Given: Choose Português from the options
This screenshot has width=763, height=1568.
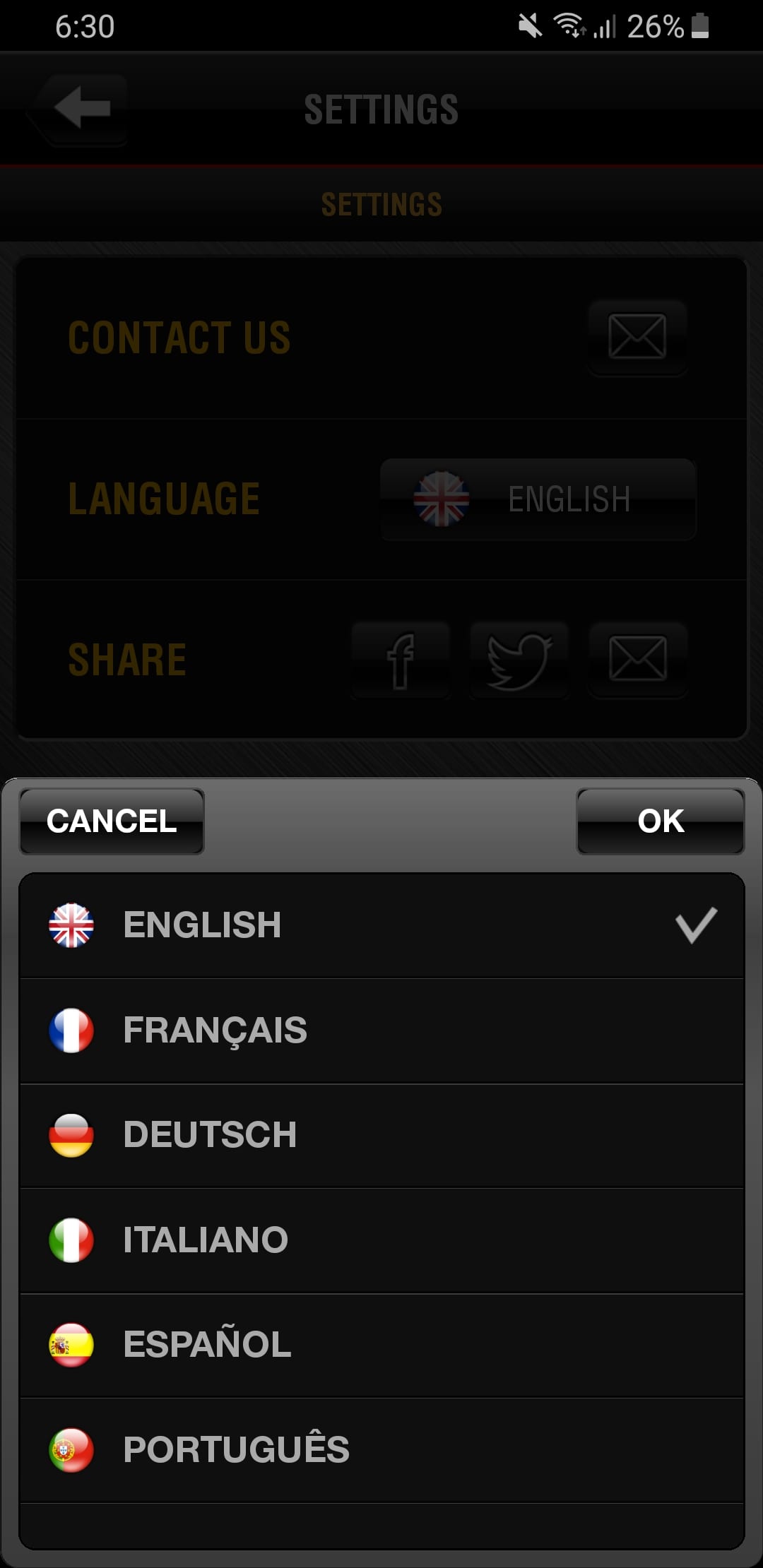Looking at the screenshot, I should 381,1449.
